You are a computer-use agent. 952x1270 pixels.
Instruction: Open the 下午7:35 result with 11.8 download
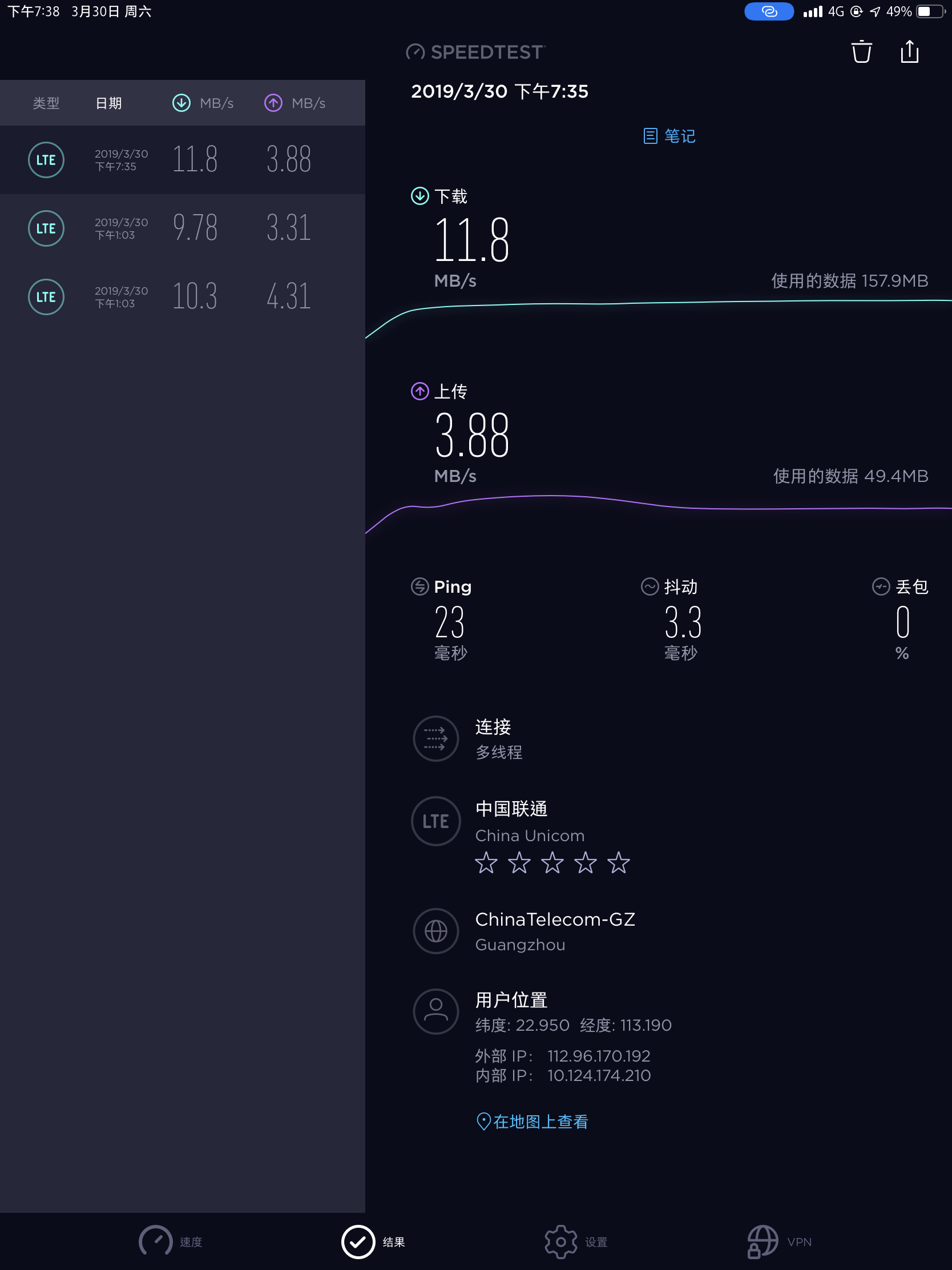(x=183, y=160)
